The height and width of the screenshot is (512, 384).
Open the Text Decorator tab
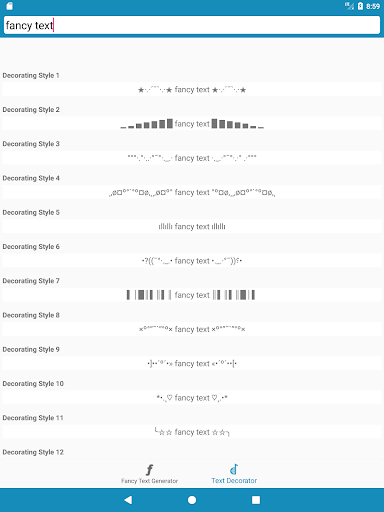(x=234, y=474)
